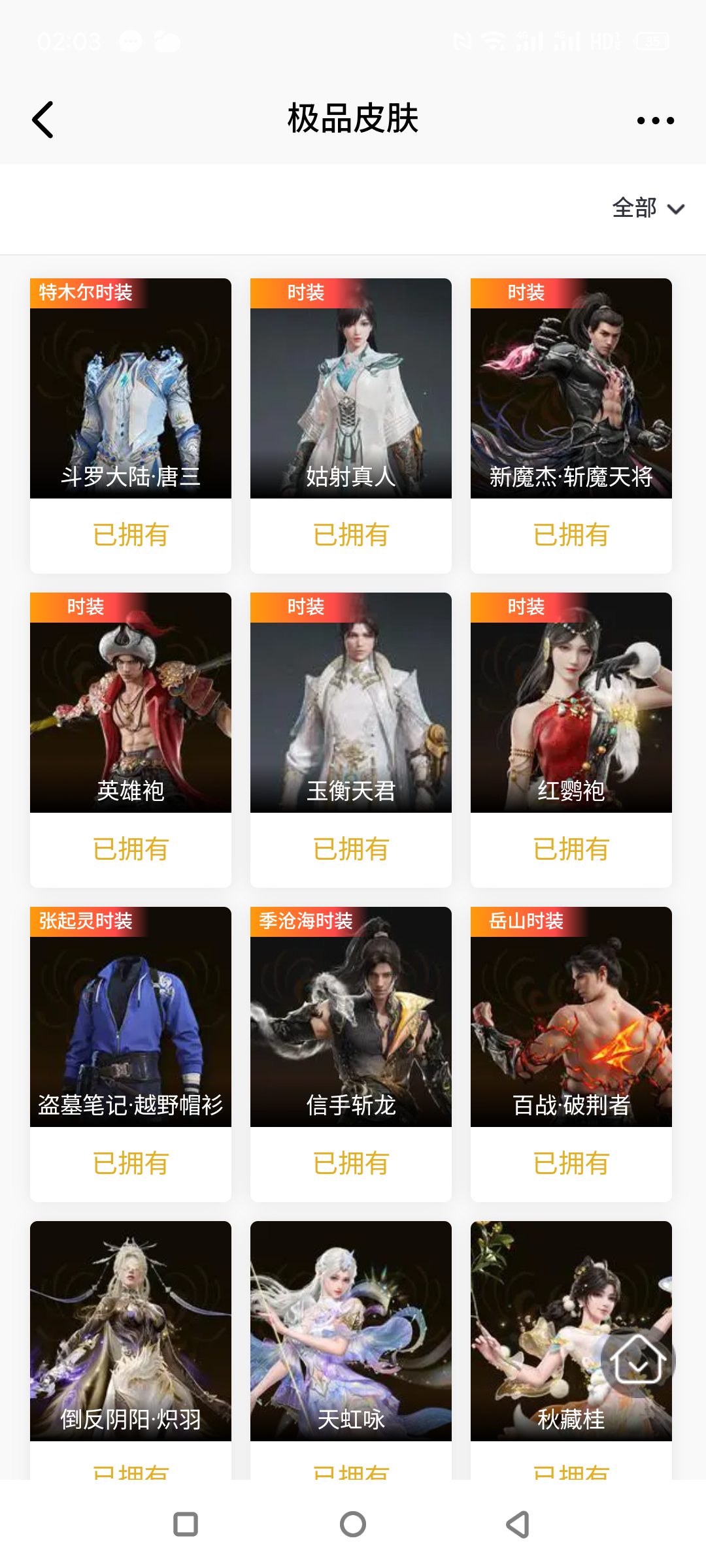Expand the 全部 filter dropdown
706x1568 pixels.
click(x=648, y=208)
